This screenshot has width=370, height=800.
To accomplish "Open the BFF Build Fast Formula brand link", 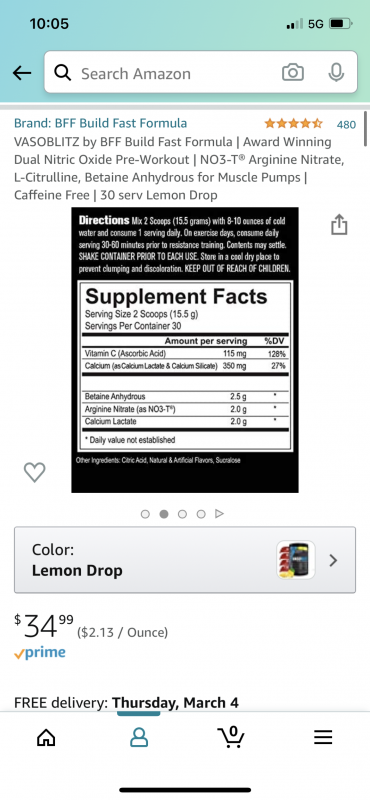I will (101, 123).
